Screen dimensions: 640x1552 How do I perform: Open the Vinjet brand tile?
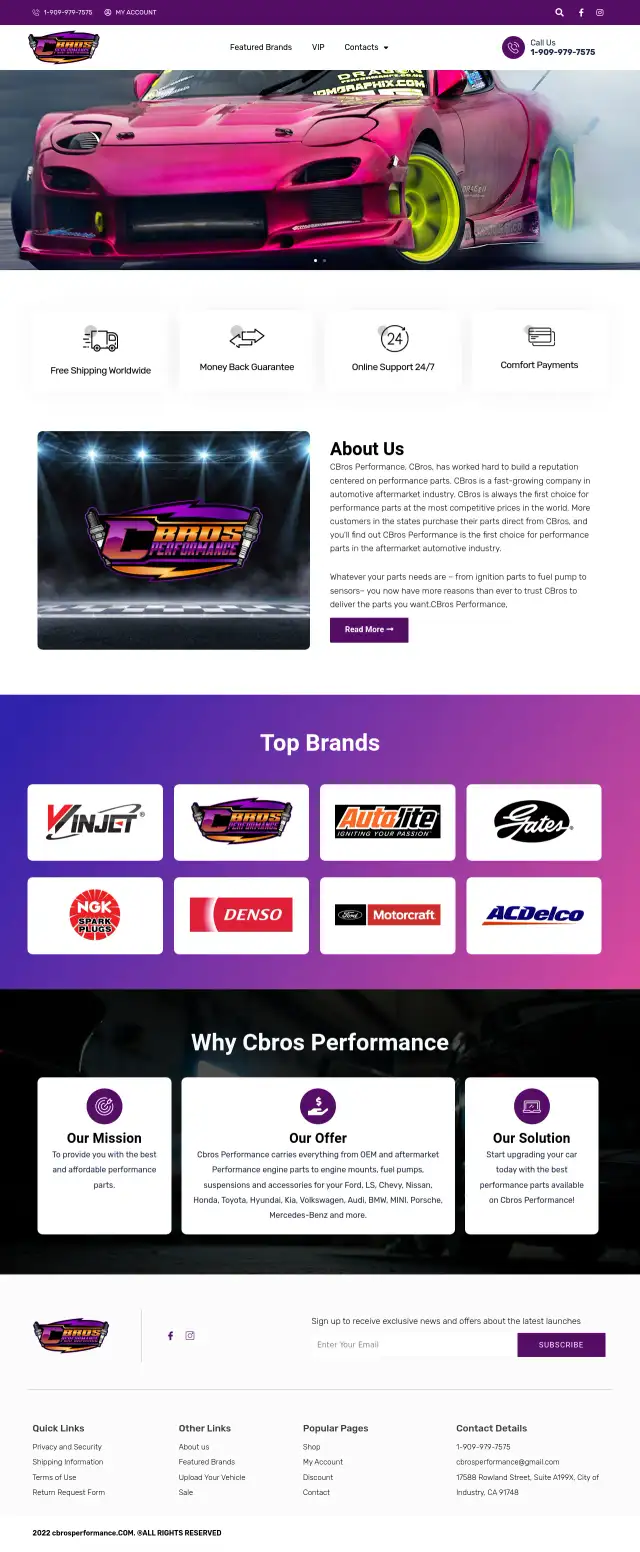(x=95, y=822)
